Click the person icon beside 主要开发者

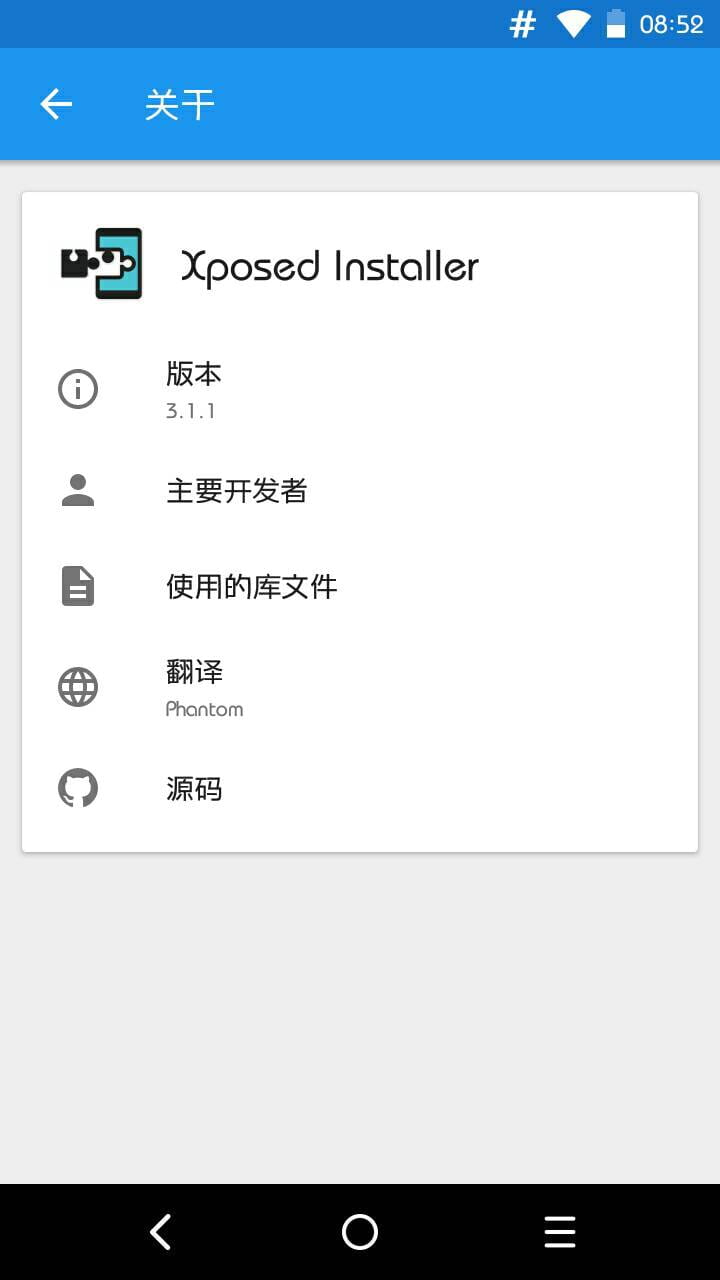(78, 489)
